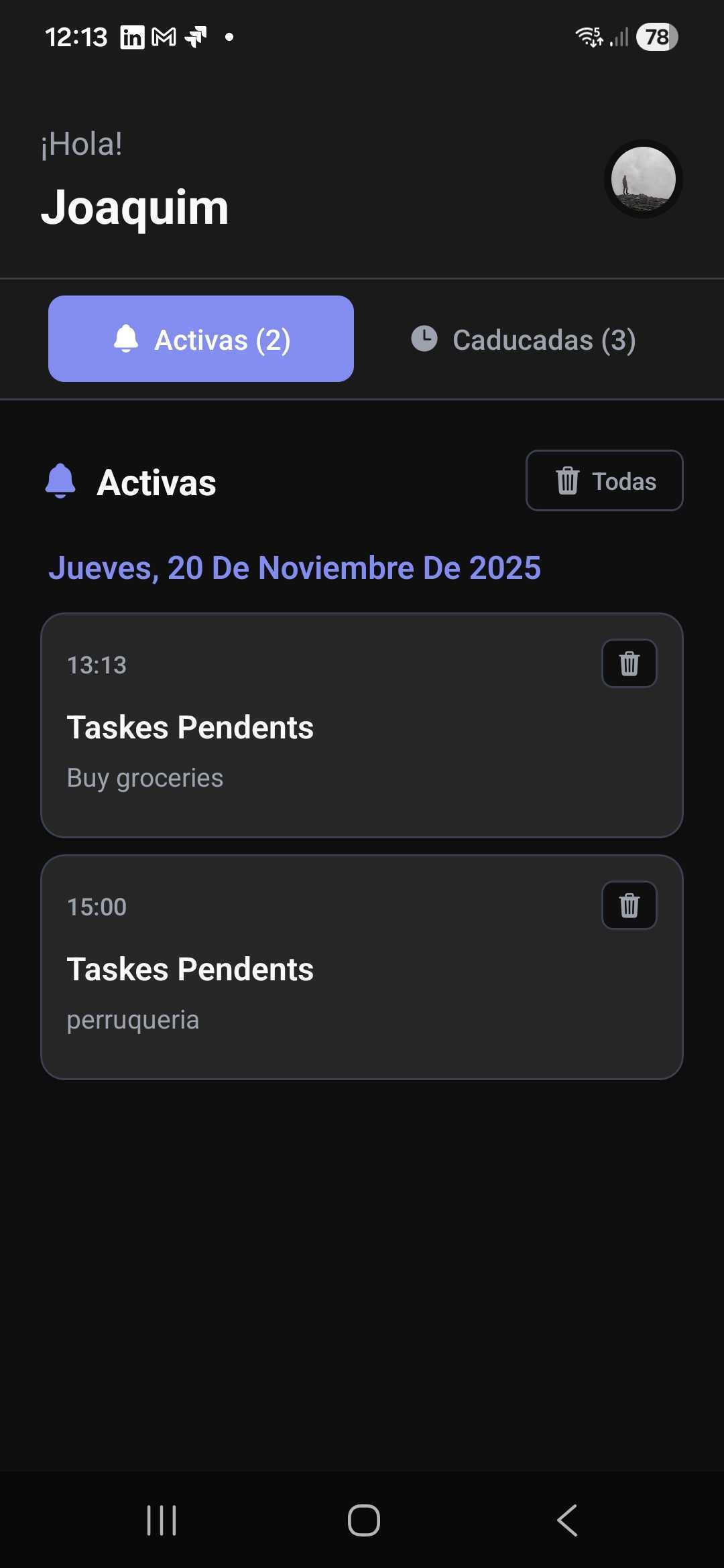The height and width of the screenshot is (1568, 724).
Task: Click the trash icon inside the Todas button
Action: tap(568, 480)
